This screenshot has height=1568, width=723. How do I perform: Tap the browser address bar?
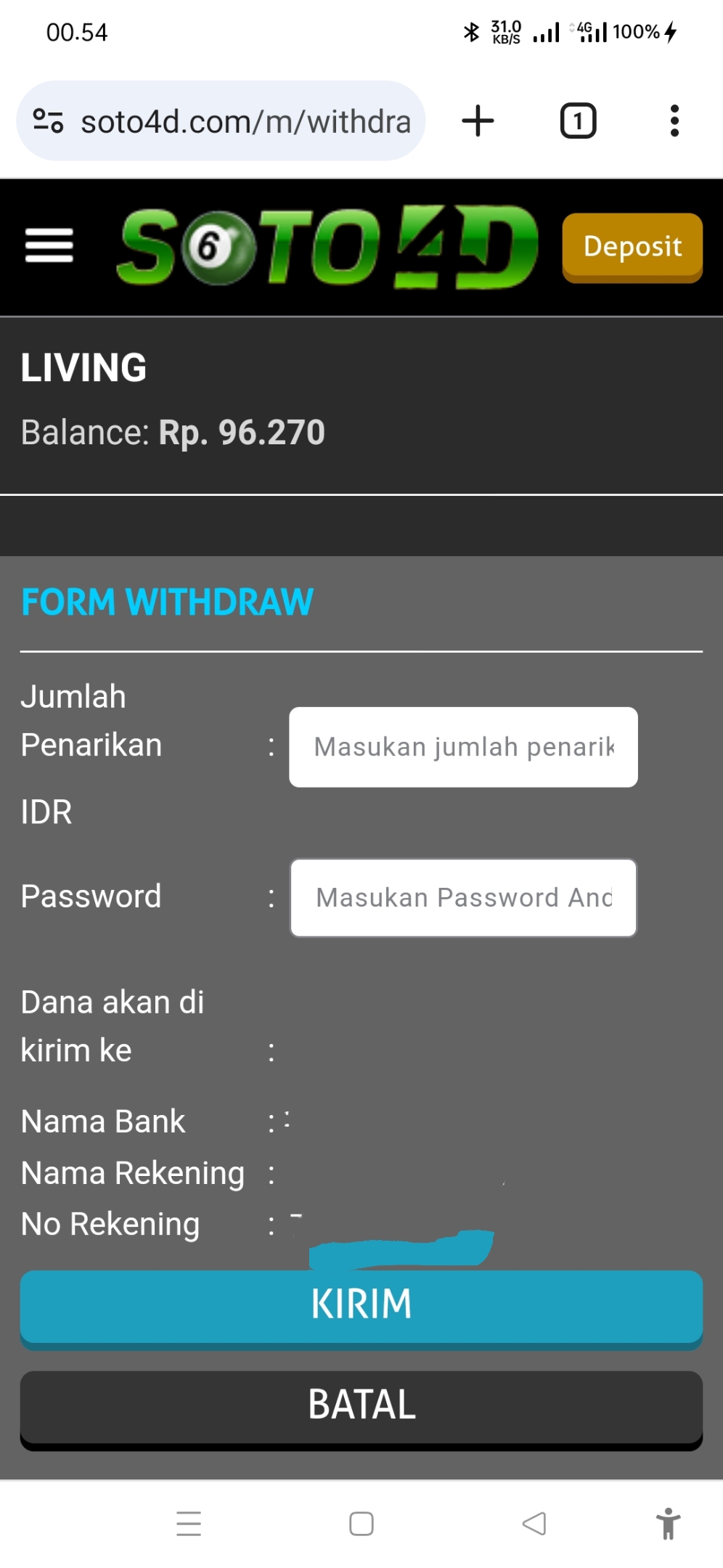point(245,121)
